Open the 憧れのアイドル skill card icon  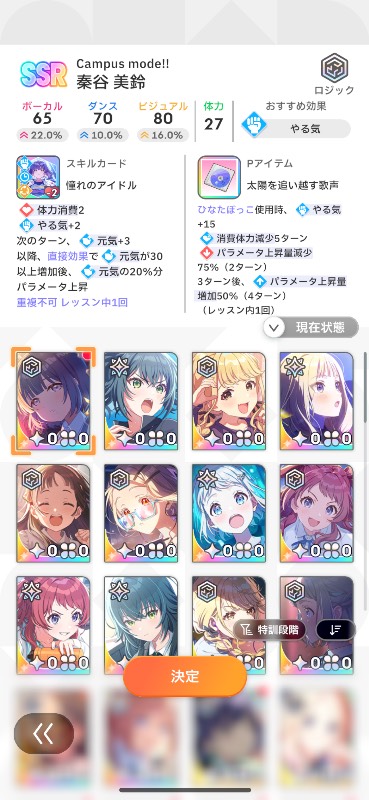click(38, 177)
